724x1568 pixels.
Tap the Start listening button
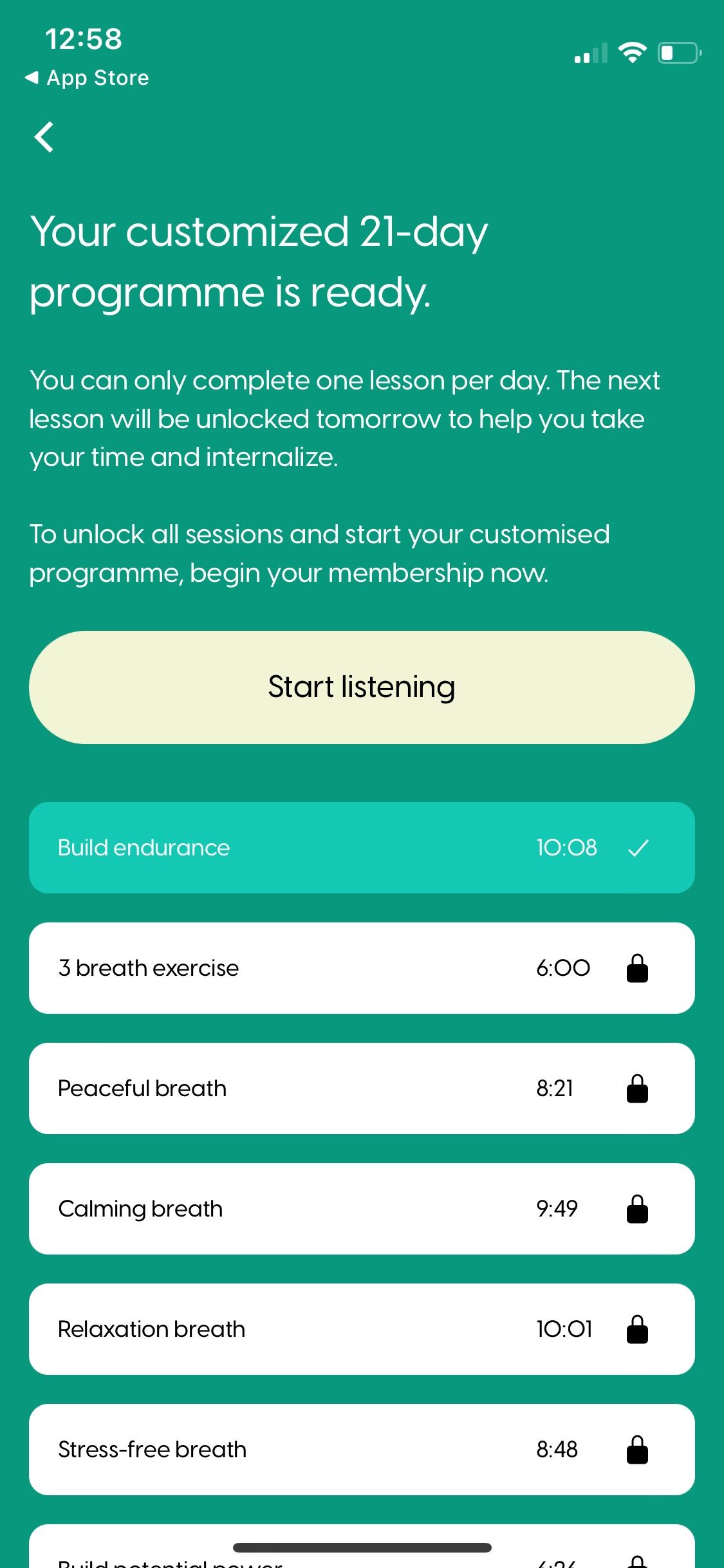(362, 687)
